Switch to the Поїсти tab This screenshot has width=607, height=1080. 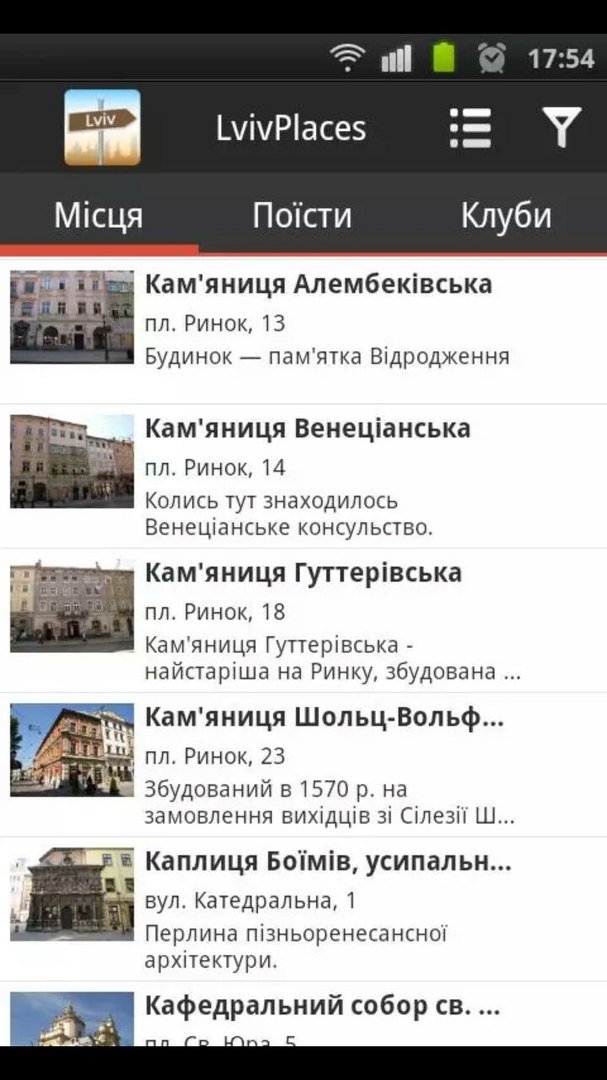[302, 216]
